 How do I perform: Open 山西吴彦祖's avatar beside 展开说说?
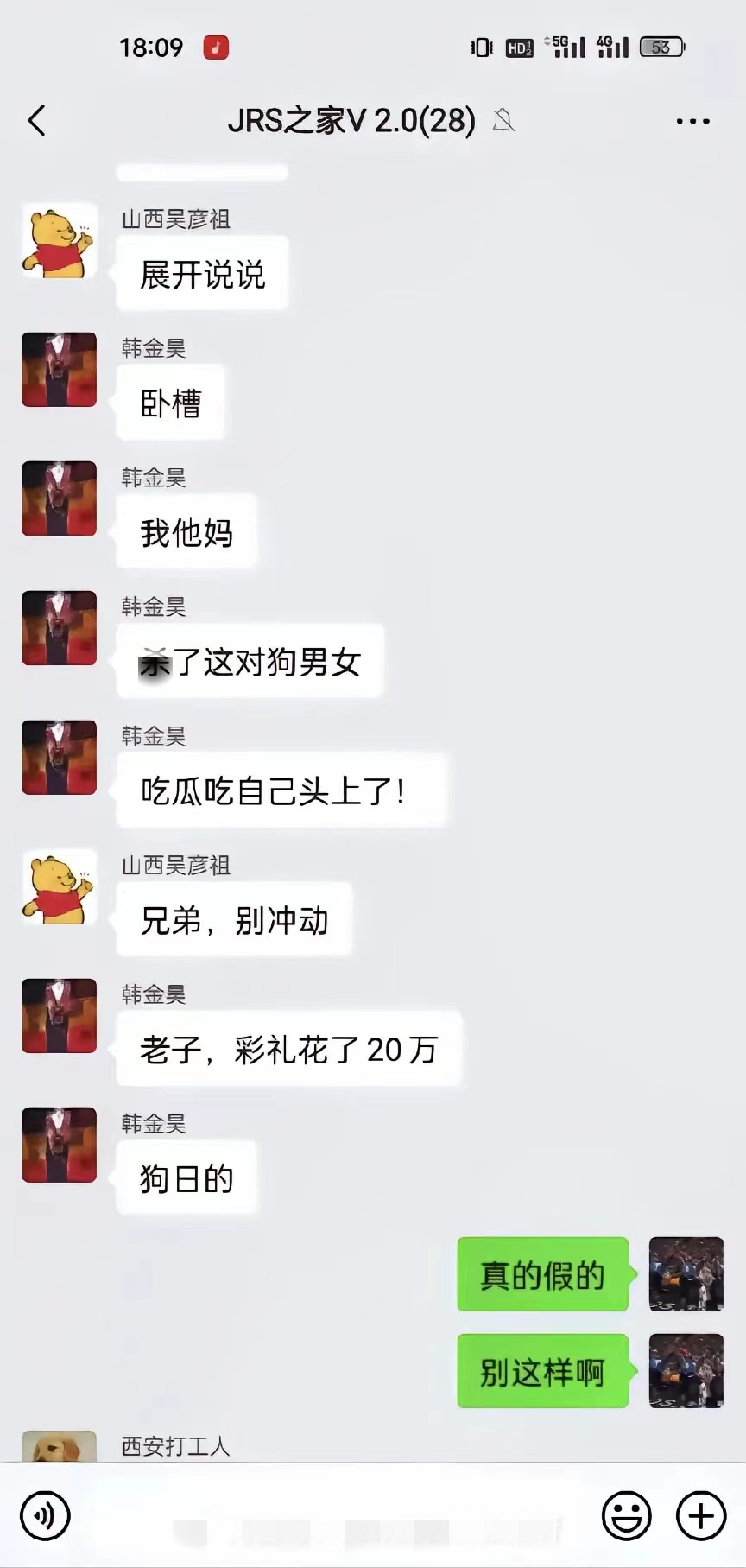tap(59, 241)
